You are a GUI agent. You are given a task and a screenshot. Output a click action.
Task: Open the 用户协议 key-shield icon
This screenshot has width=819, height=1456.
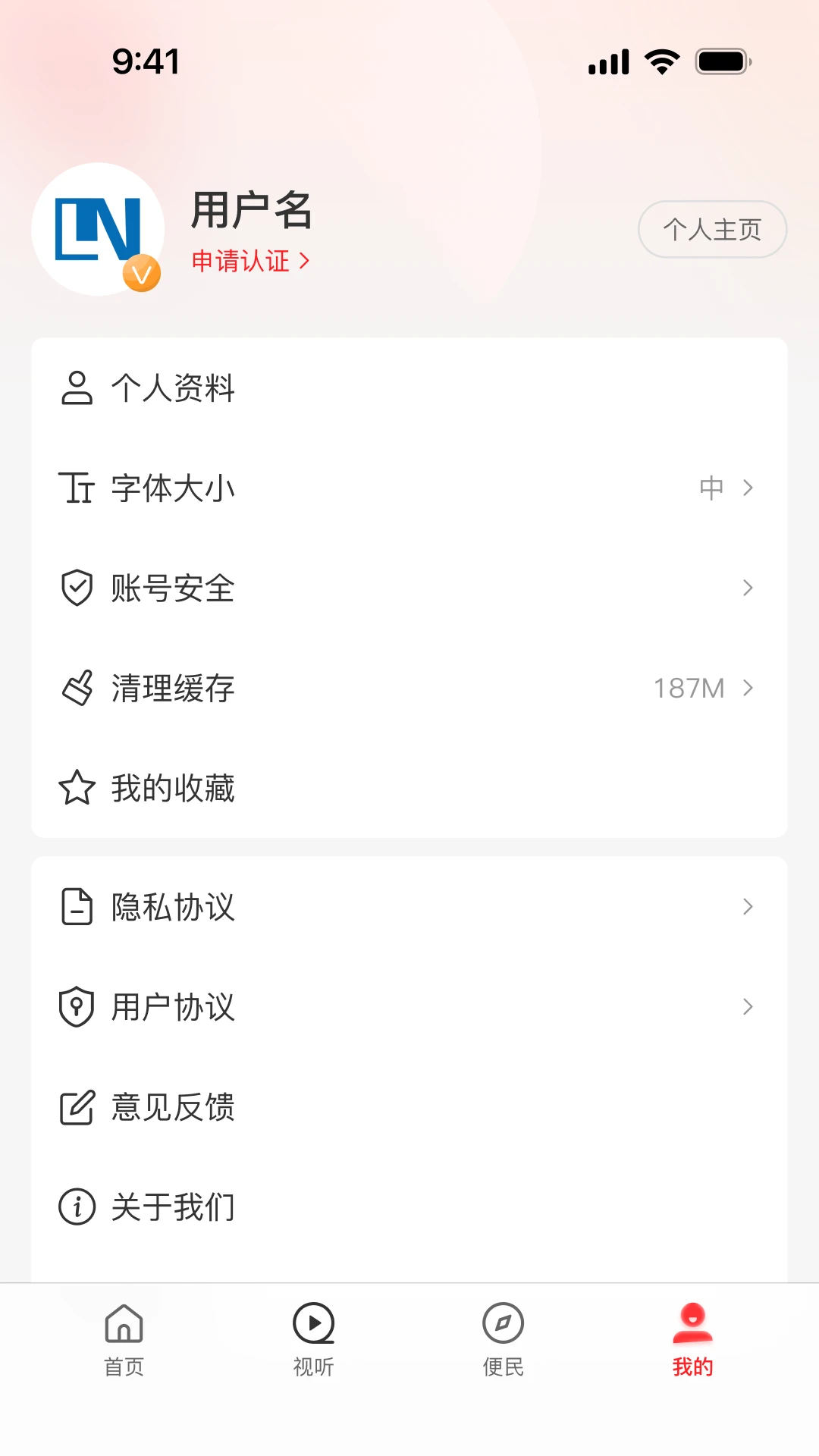pyautogui.click(x=76, y=1007)
